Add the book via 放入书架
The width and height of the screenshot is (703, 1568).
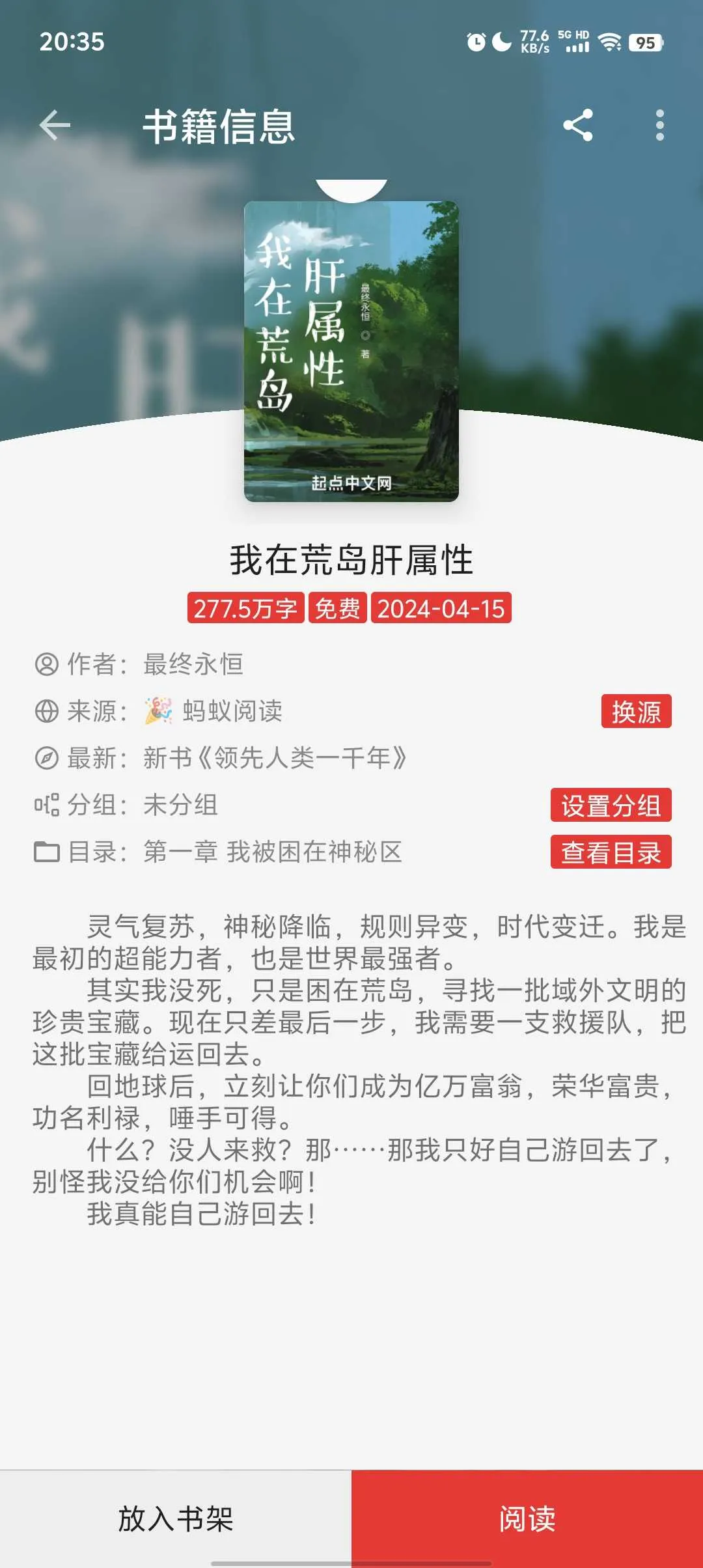coord(176,1519)
